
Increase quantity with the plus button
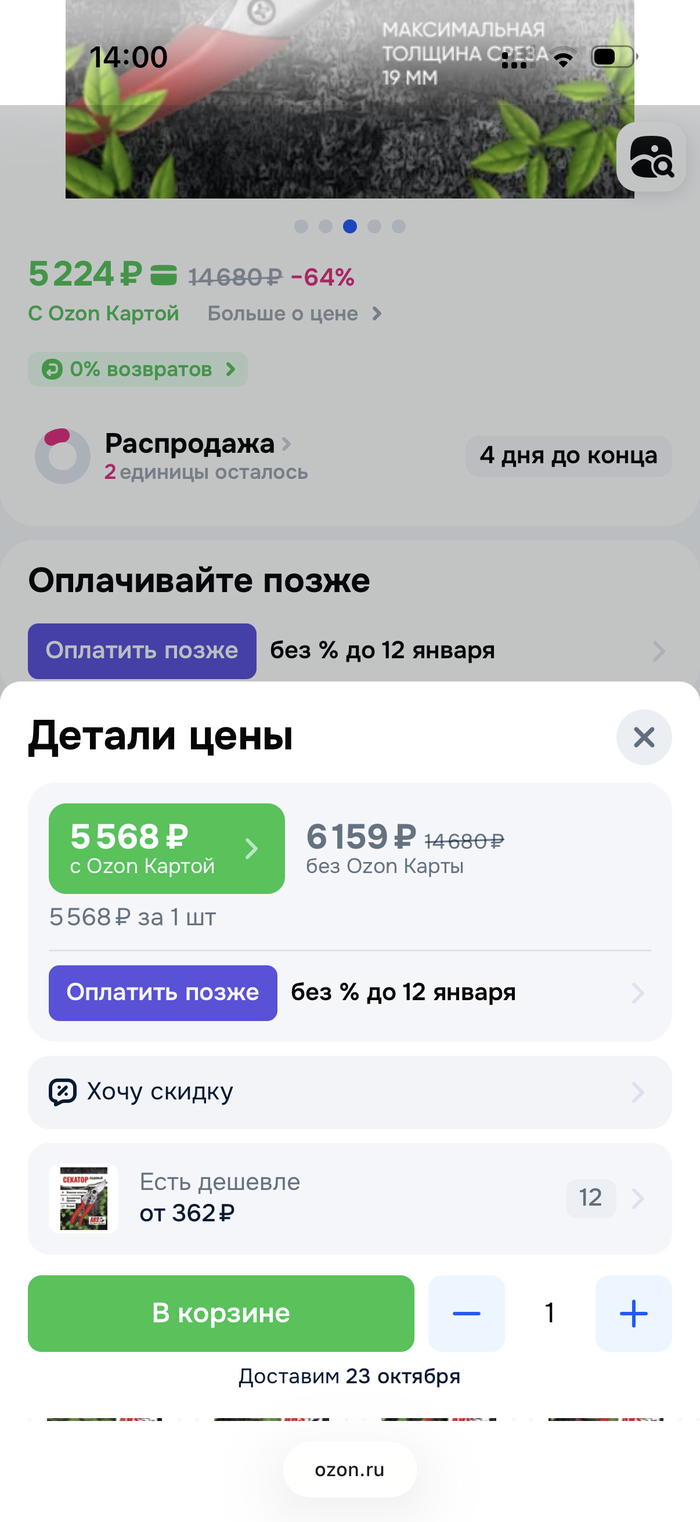633,1313
